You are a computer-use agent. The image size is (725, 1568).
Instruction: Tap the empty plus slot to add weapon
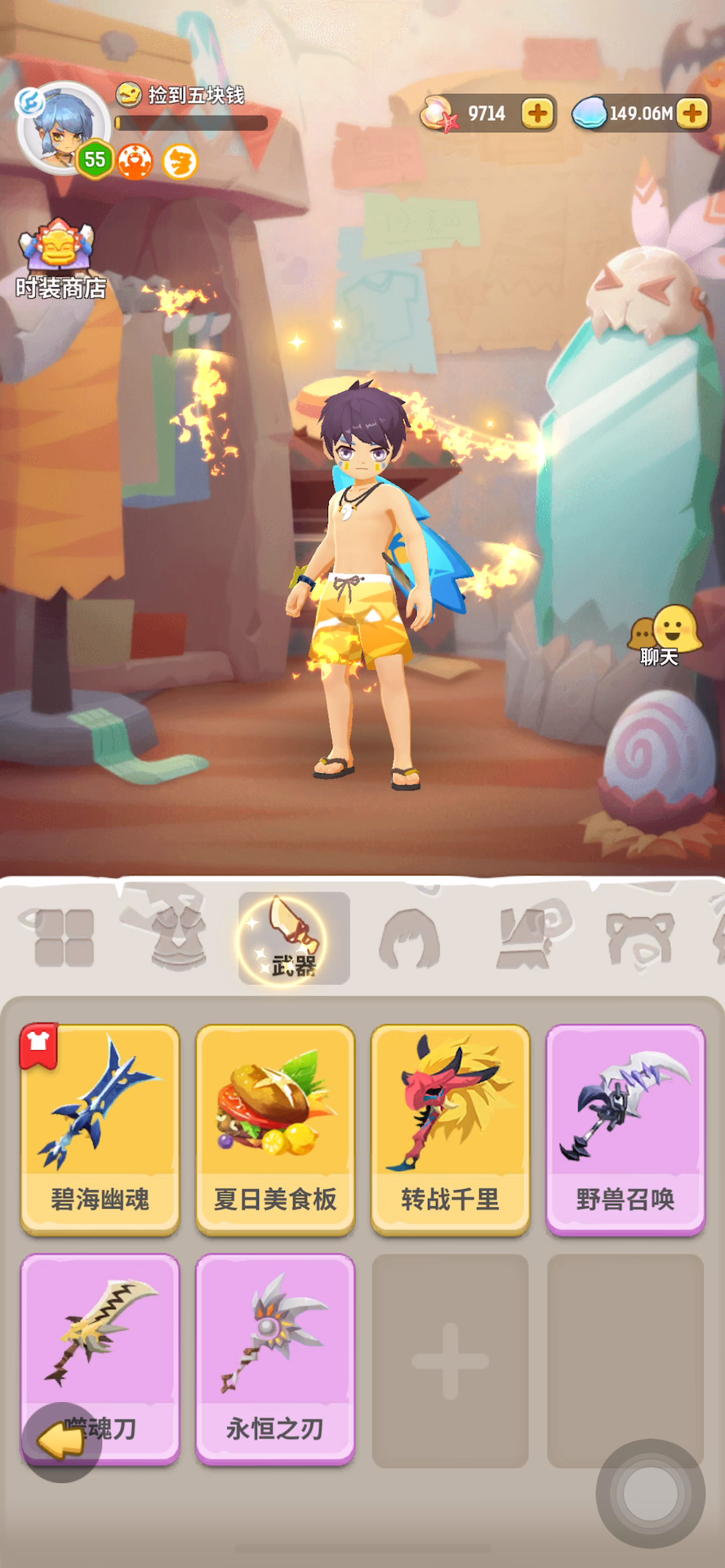coord(451,1361)
